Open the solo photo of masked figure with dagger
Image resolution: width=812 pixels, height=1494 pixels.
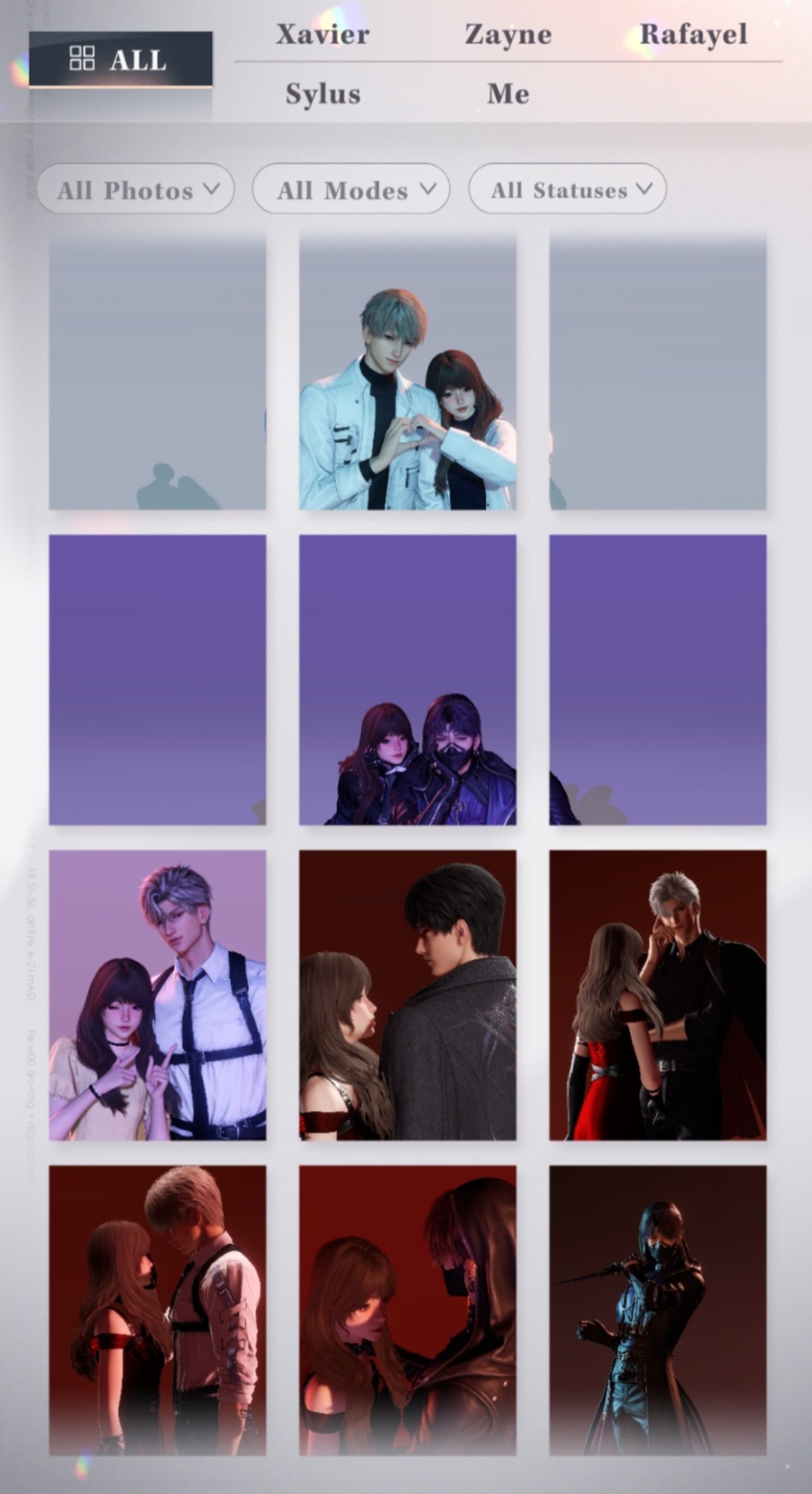pos(657,1310)
